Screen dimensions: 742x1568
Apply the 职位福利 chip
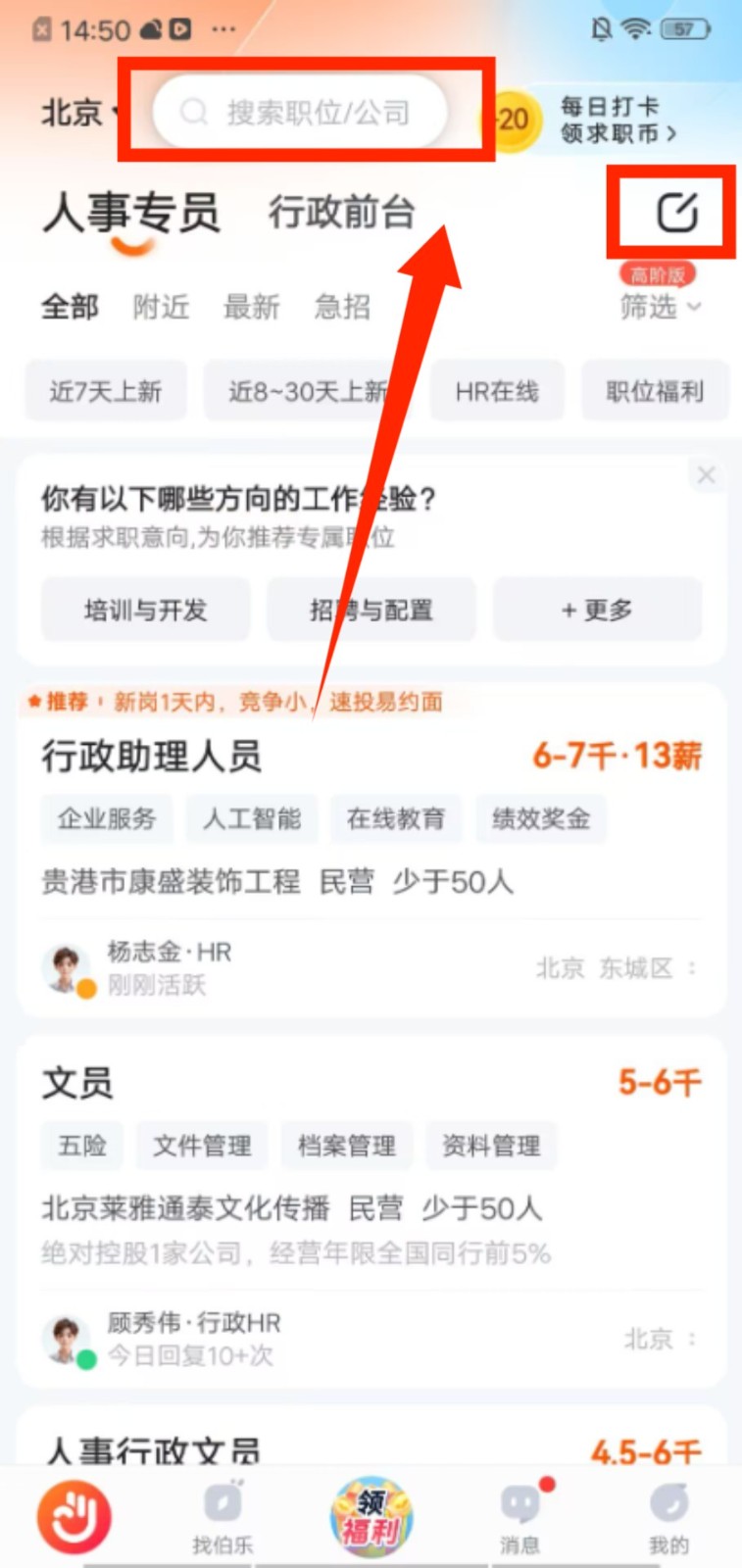click(x=655, y=392)
